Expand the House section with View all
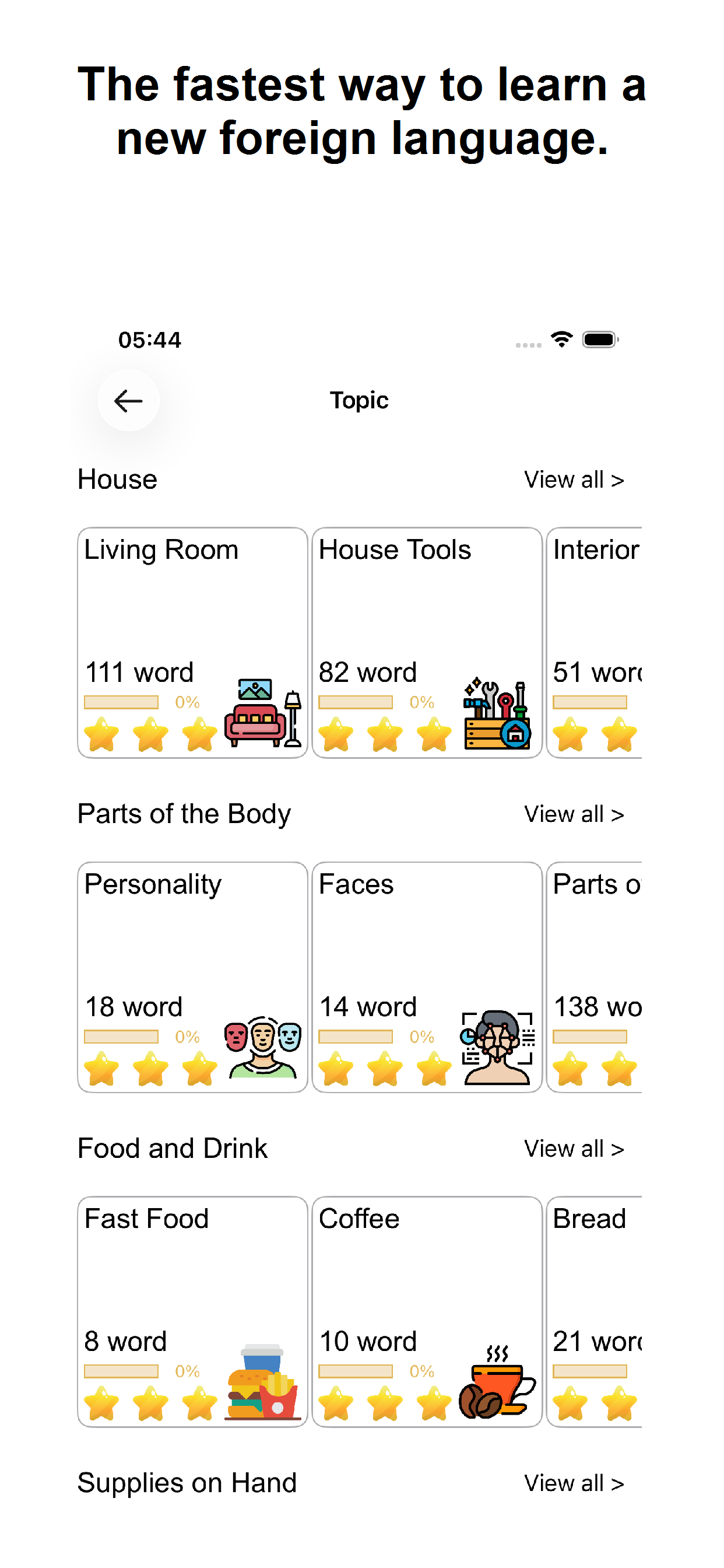This screenshot has height=1568, width=724. [574, 479]
